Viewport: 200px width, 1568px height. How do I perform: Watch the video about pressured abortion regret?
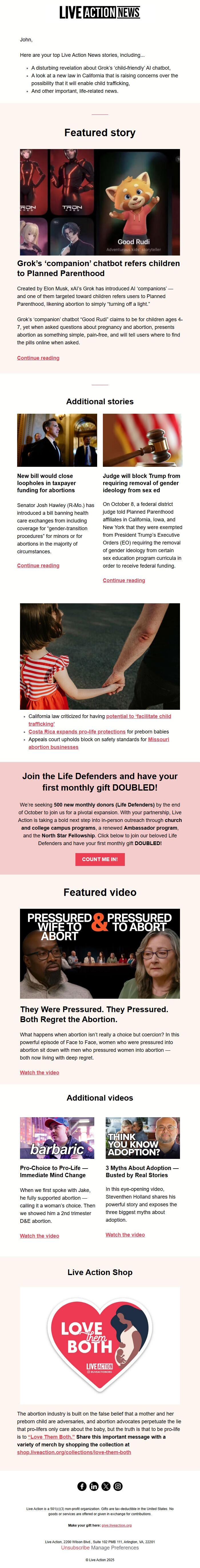point(40,1073)
